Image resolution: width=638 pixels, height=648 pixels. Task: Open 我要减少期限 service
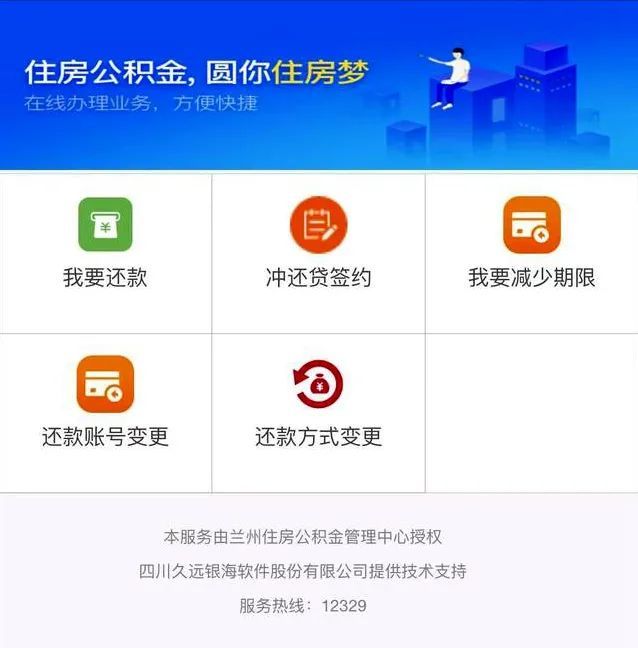click(531, 245)
